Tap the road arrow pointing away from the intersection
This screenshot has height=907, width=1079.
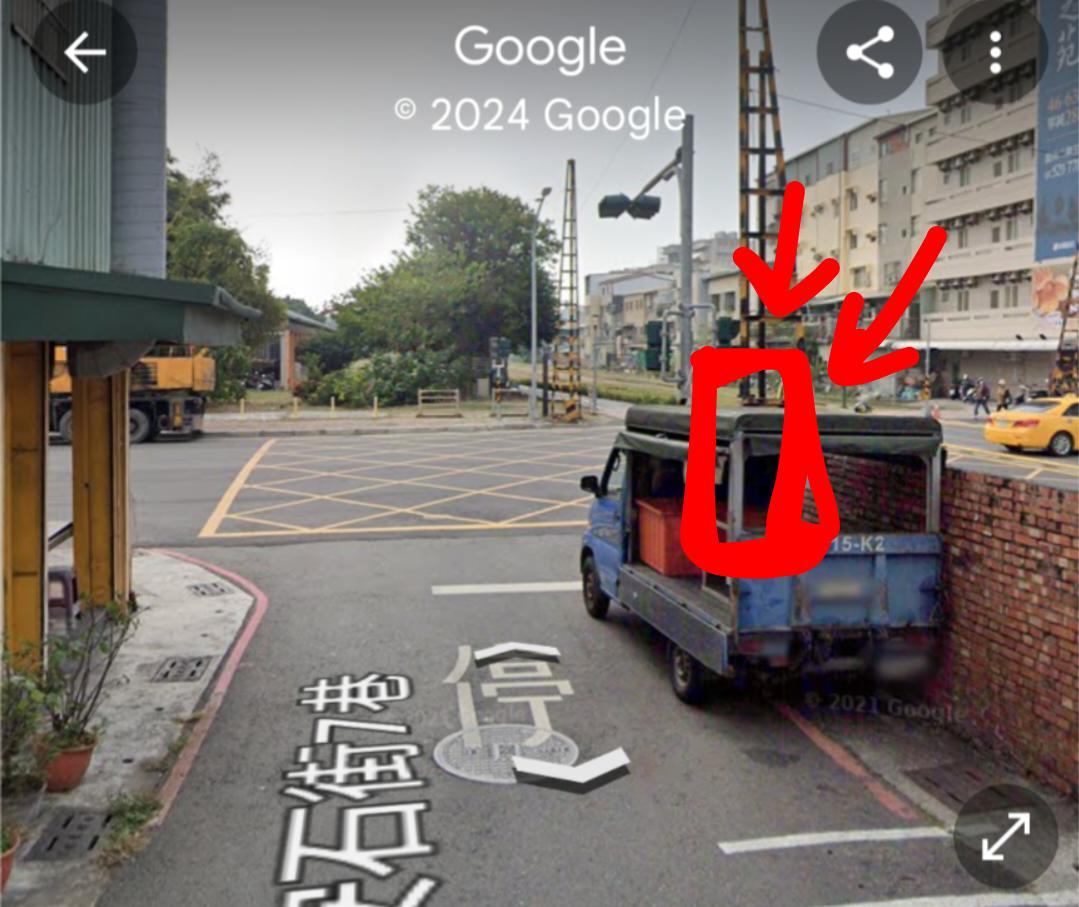[573, 769]
